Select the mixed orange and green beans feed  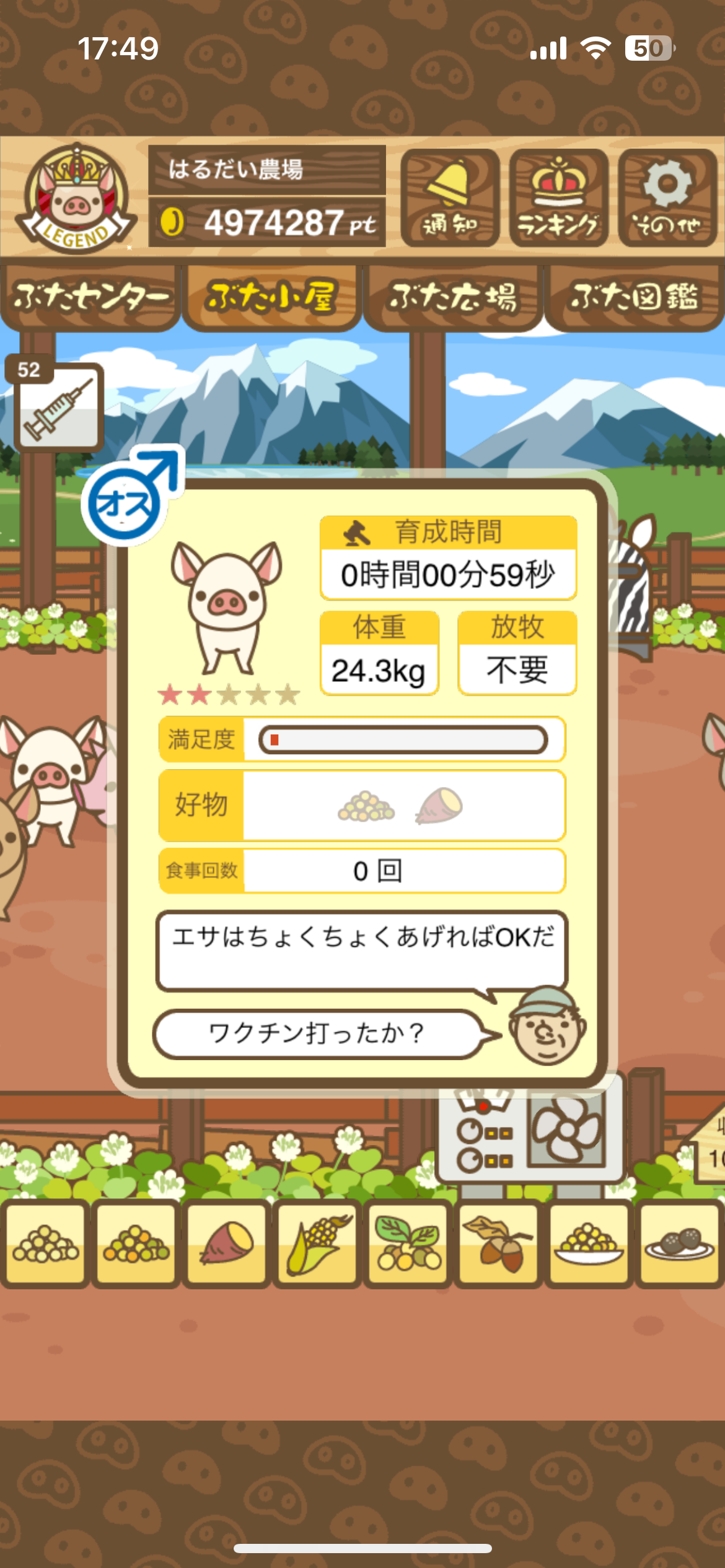pos(136,1242)
